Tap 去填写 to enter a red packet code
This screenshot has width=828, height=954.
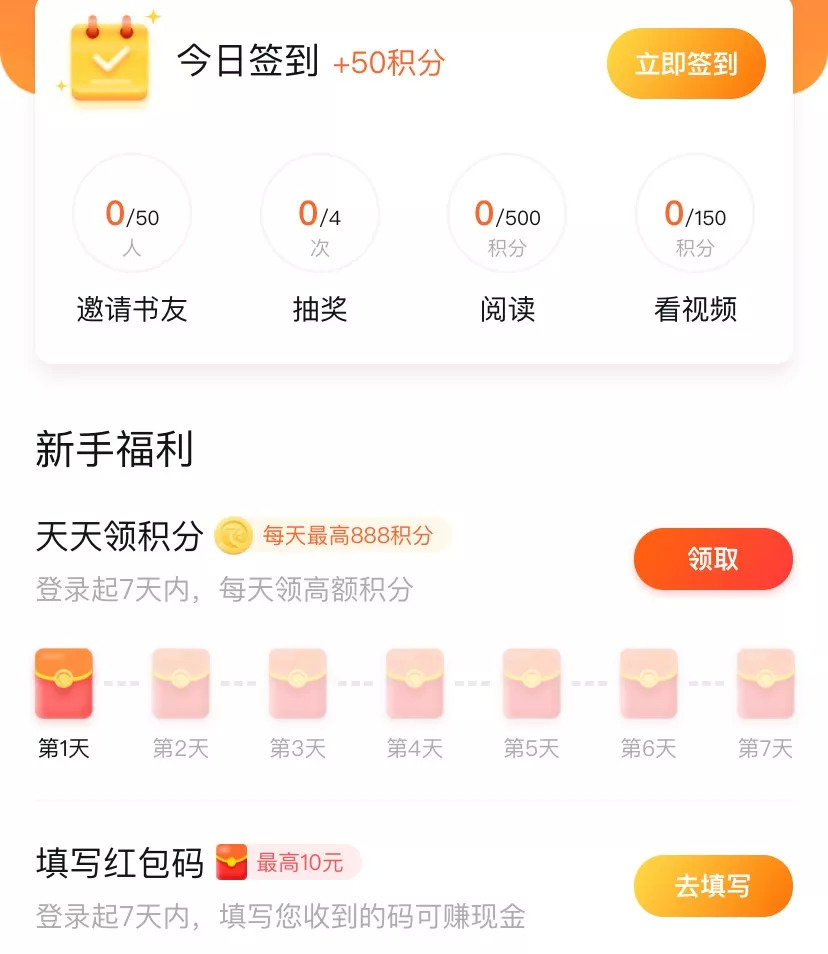pos(713,886)
